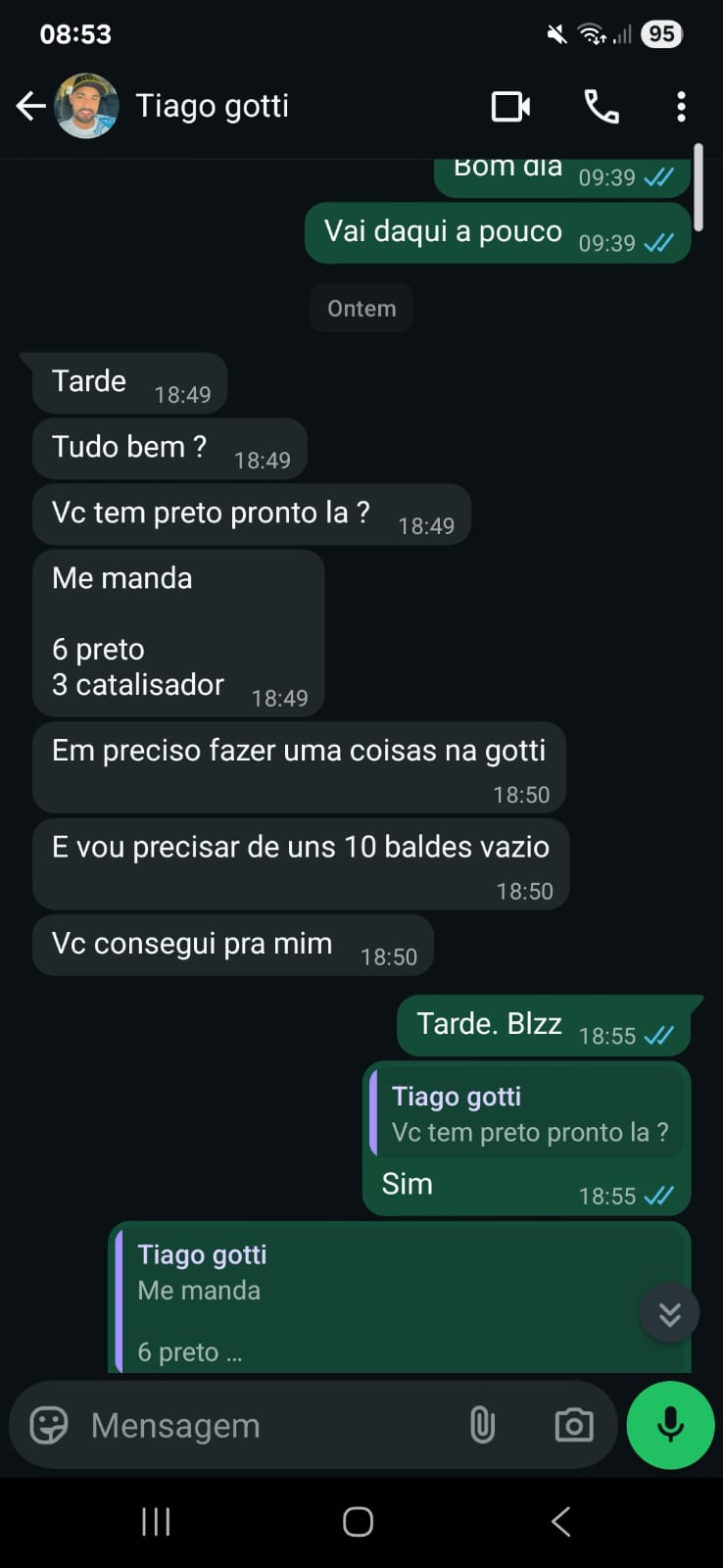Tap the microphone voice message button
The width and height of the screenshot is (723, 1568).
point(670,1425)
